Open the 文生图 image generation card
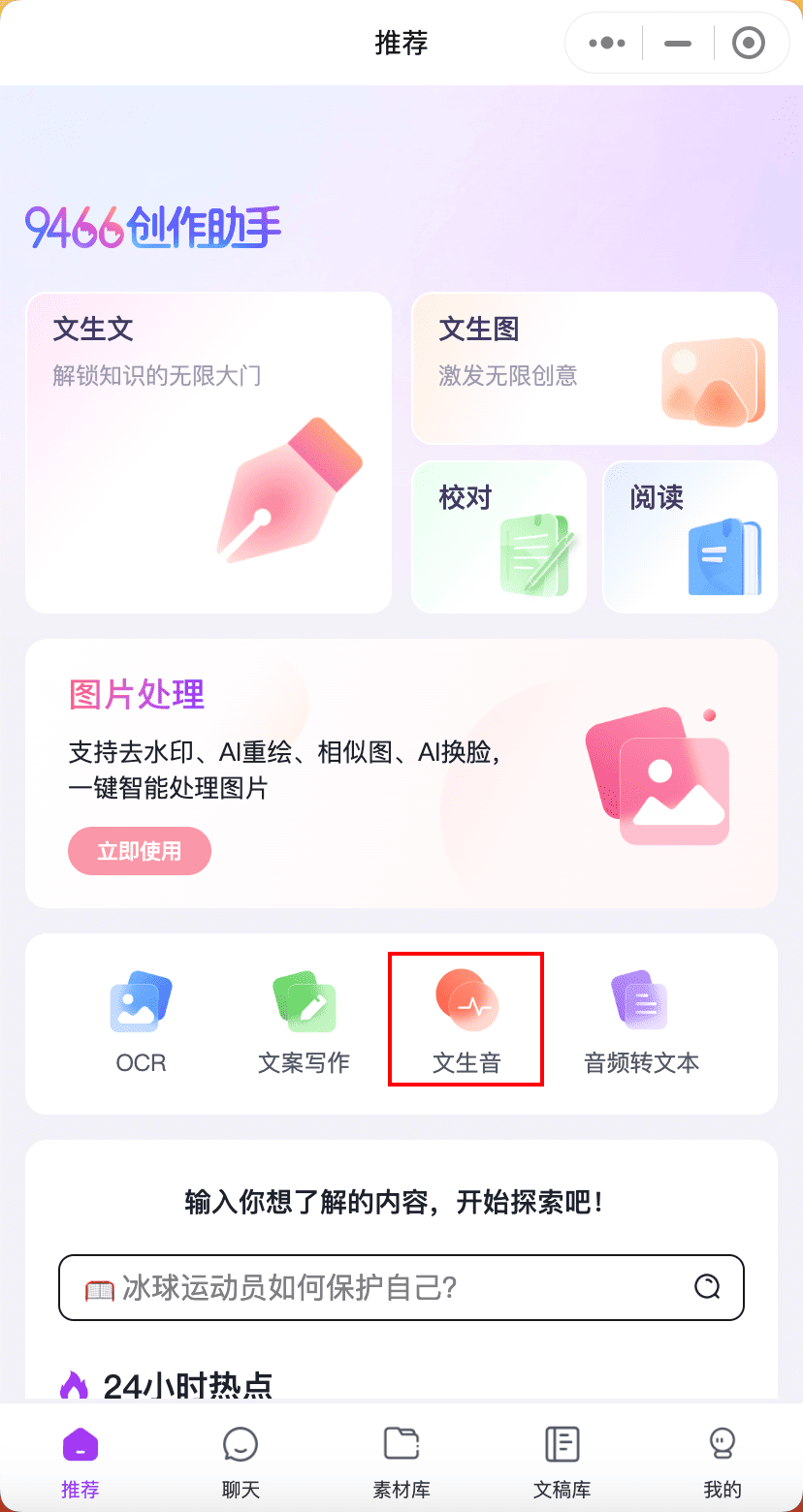This screenshot has width=803, height=1512. click(594, 368)
